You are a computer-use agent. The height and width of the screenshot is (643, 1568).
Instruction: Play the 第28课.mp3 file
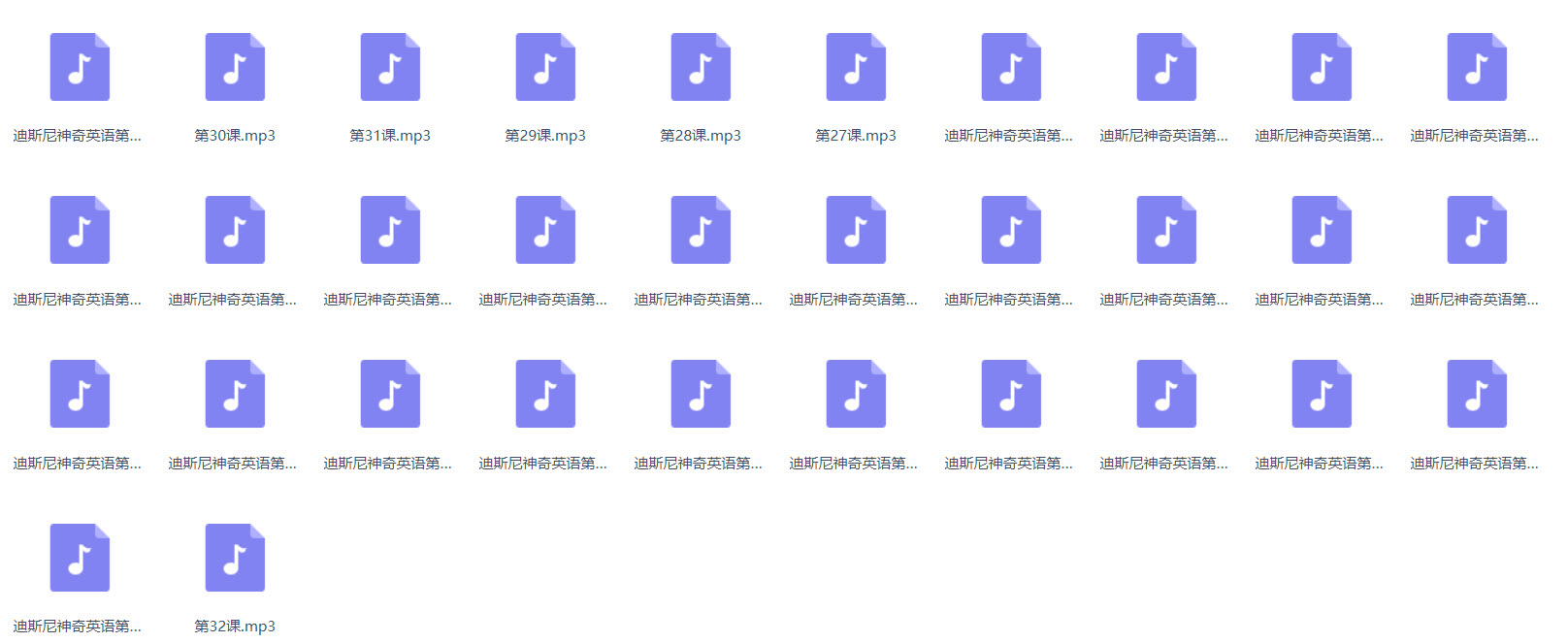coord(701,68)
